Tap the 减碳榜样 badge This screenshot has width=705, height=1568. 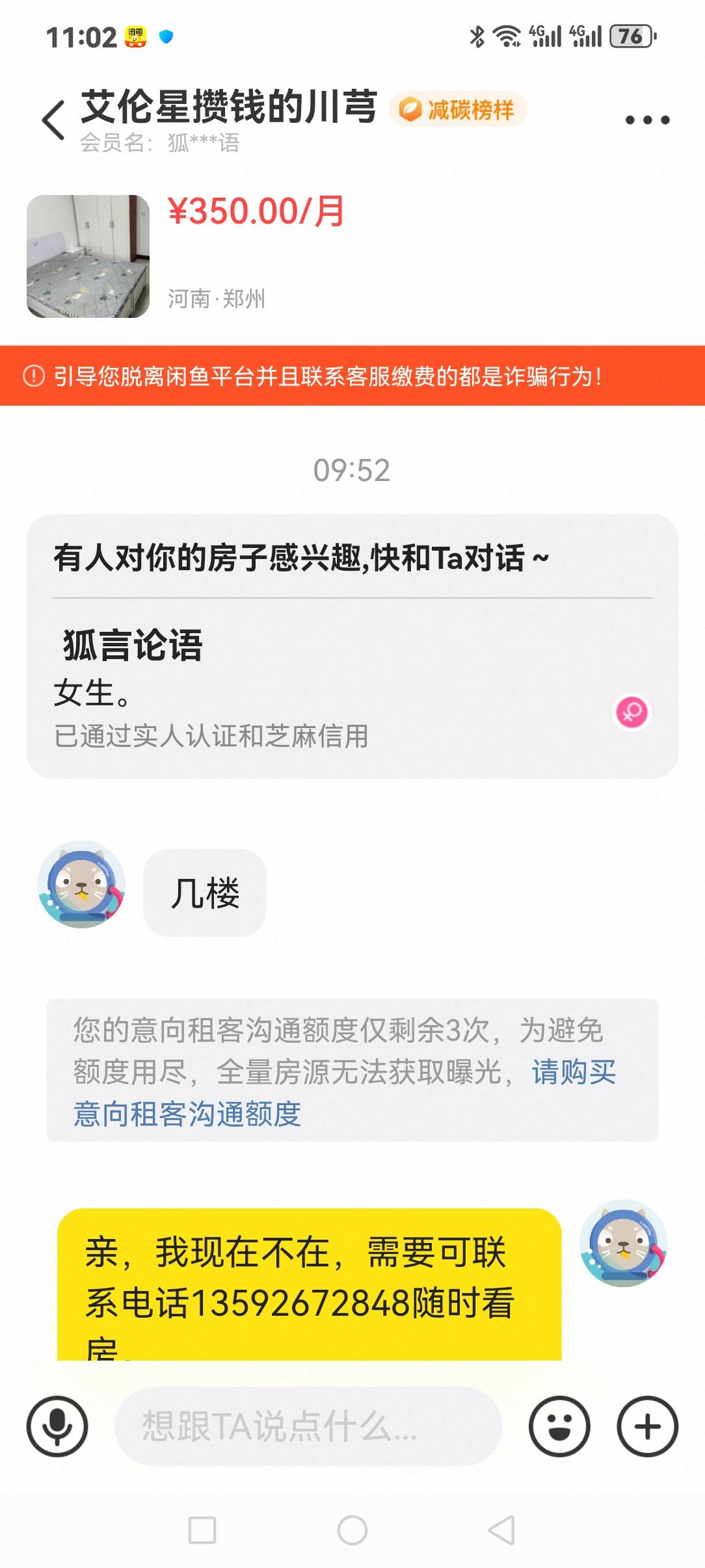coord(458,109)
